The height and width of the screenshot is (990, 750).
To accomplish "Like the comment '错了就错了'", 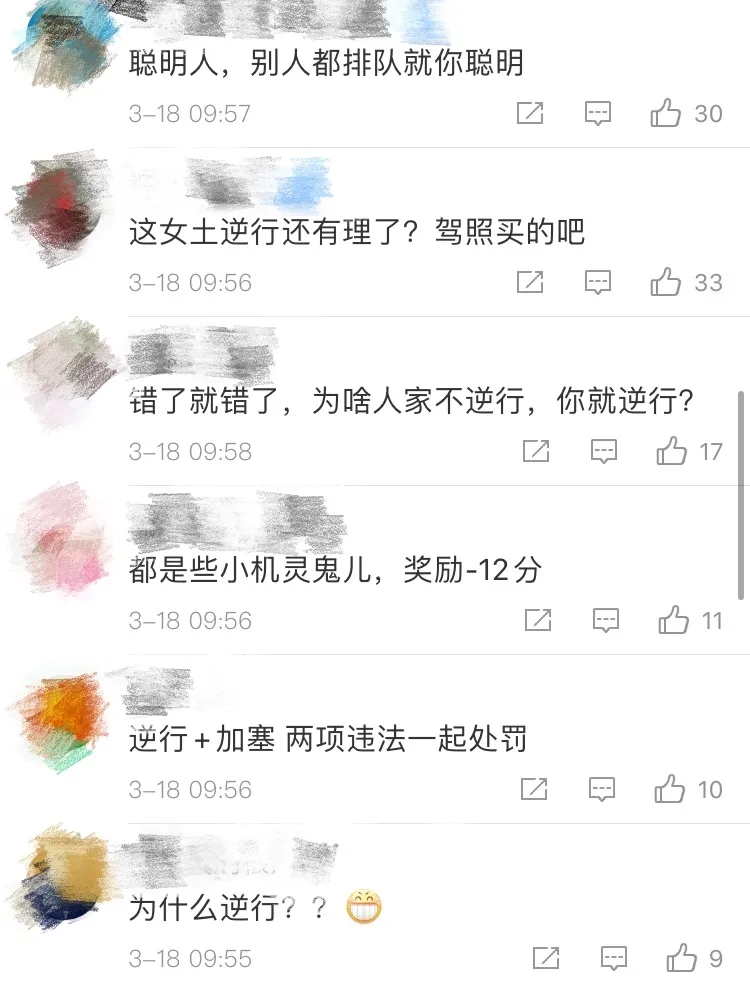I will coord(672,452).
